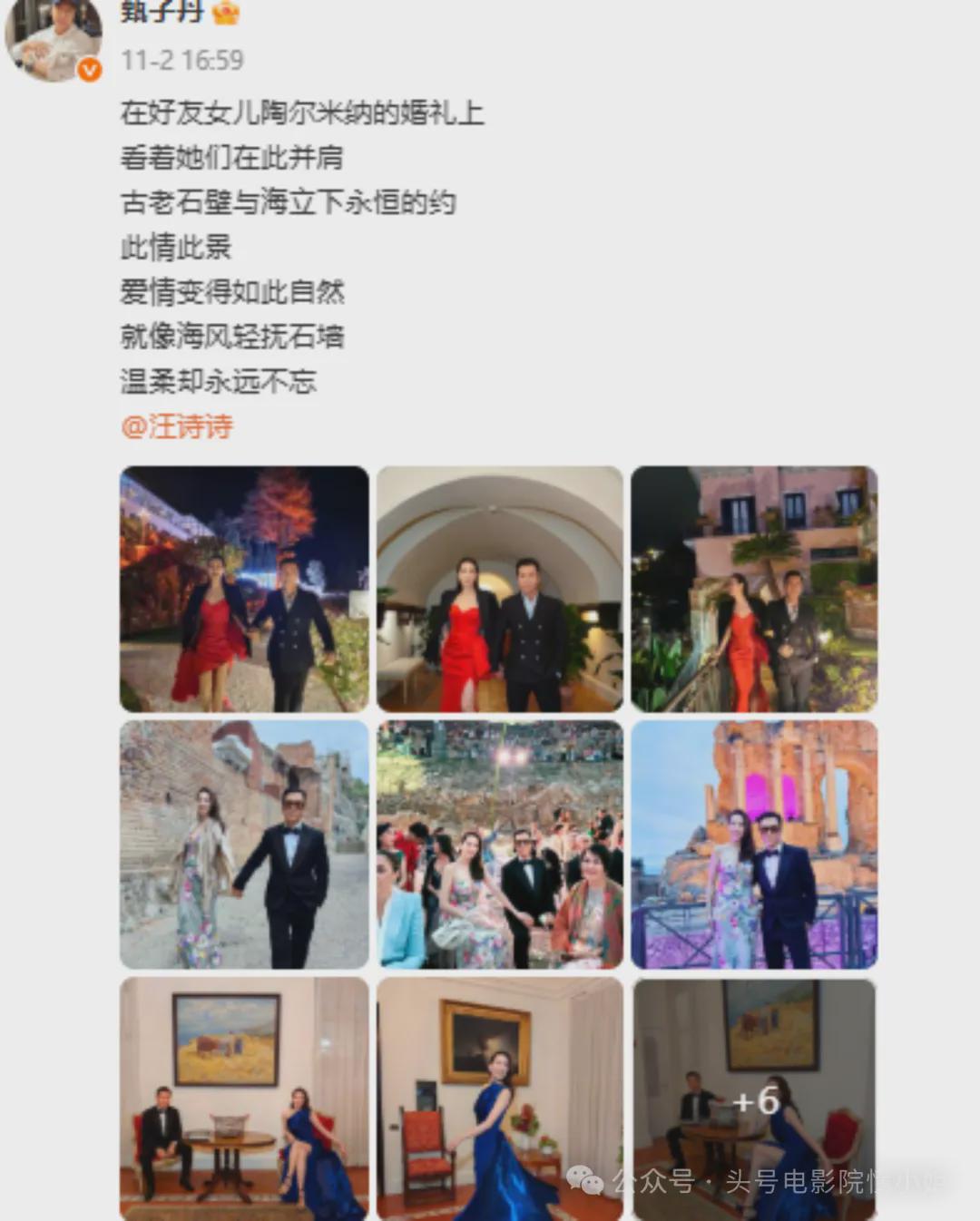This screenshot has height=1221, width=980.
Task: Open photo with purple-lit ancient ruins
Action: (x=754, y=845)
